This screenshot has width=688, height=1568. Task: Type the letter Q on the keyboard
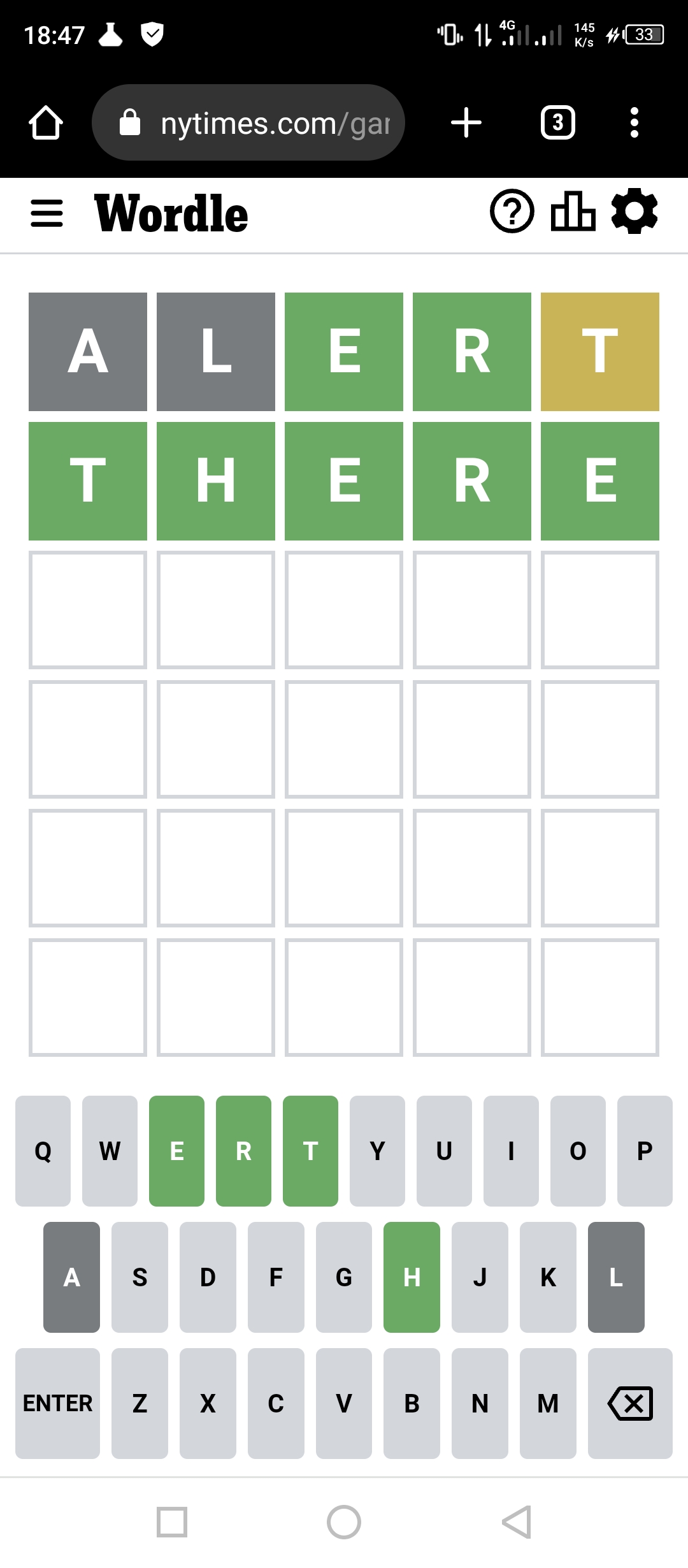[43, 1151]
